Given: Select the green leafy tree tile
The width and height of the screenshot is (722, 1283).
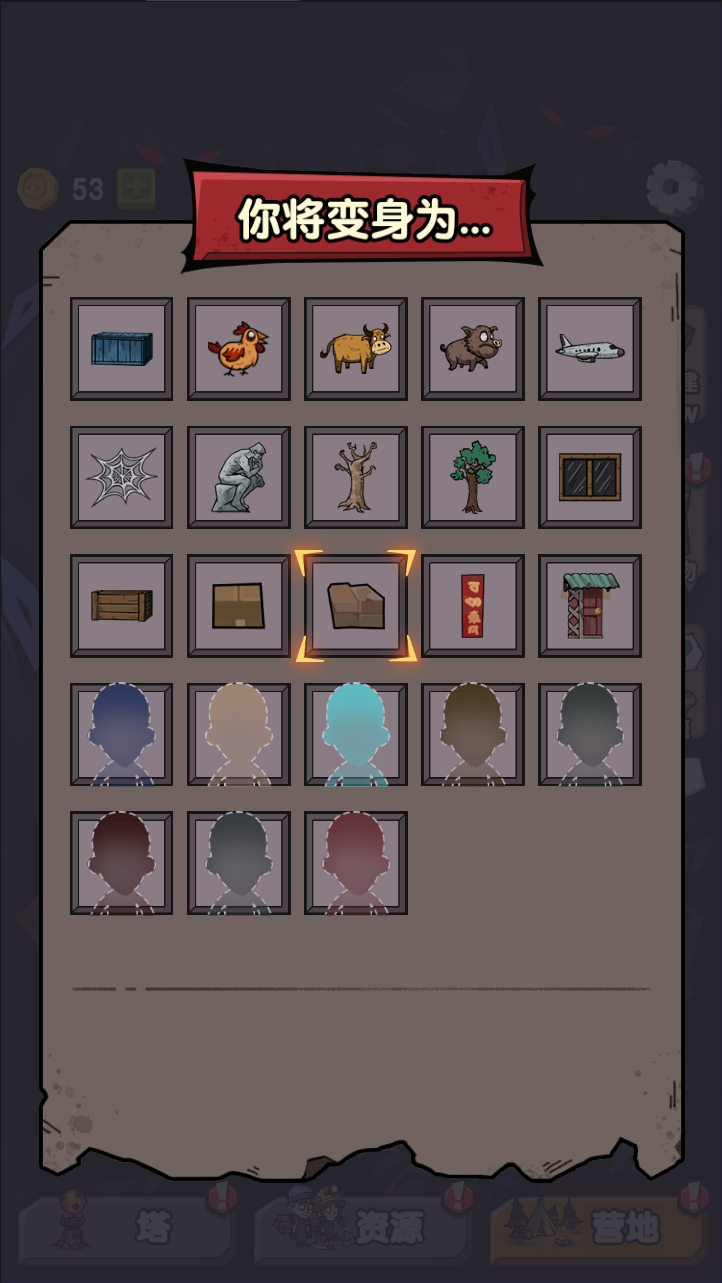Looking at the screenshot, I should [472, 477].
